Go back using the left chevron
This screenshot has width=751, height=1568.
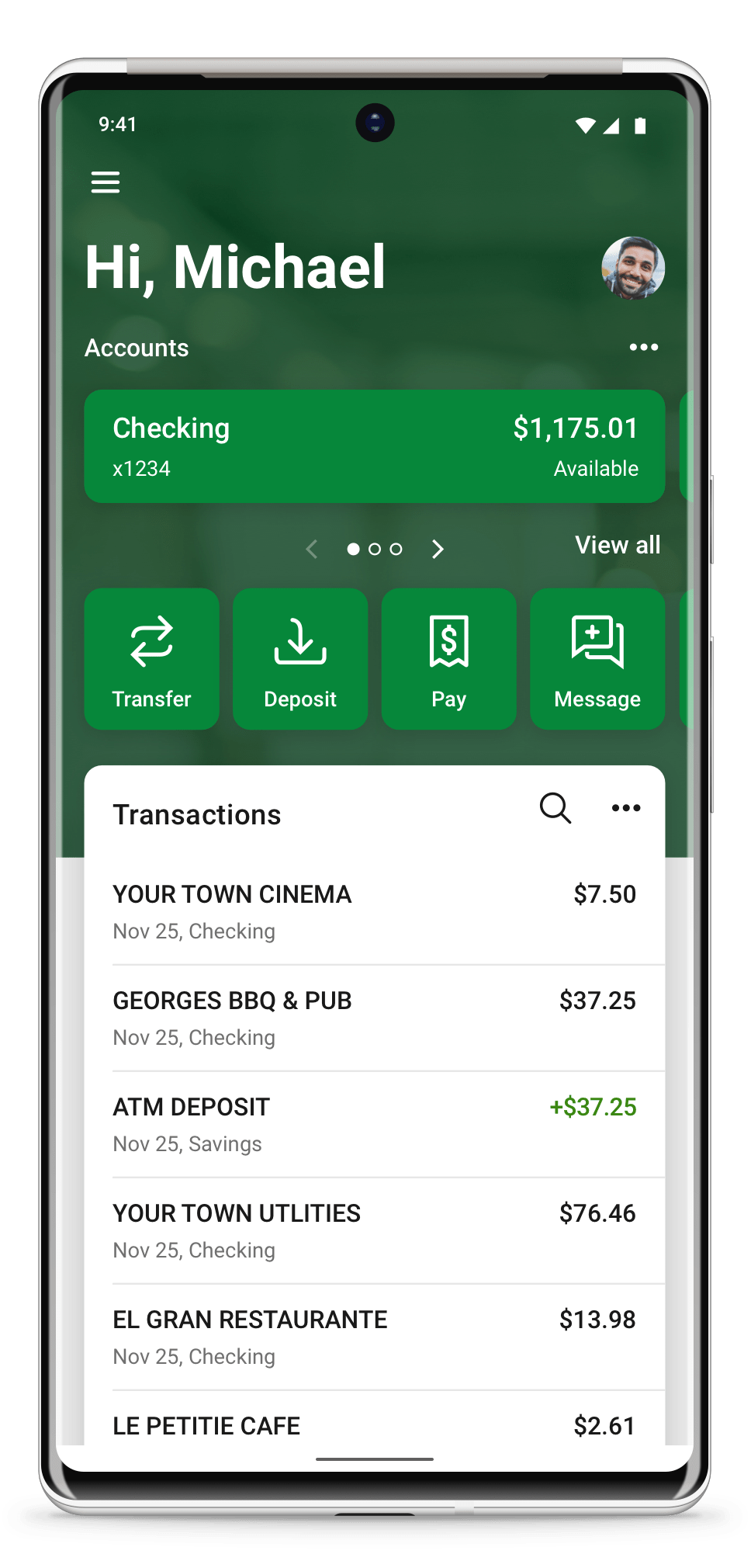tap(312, 549)
